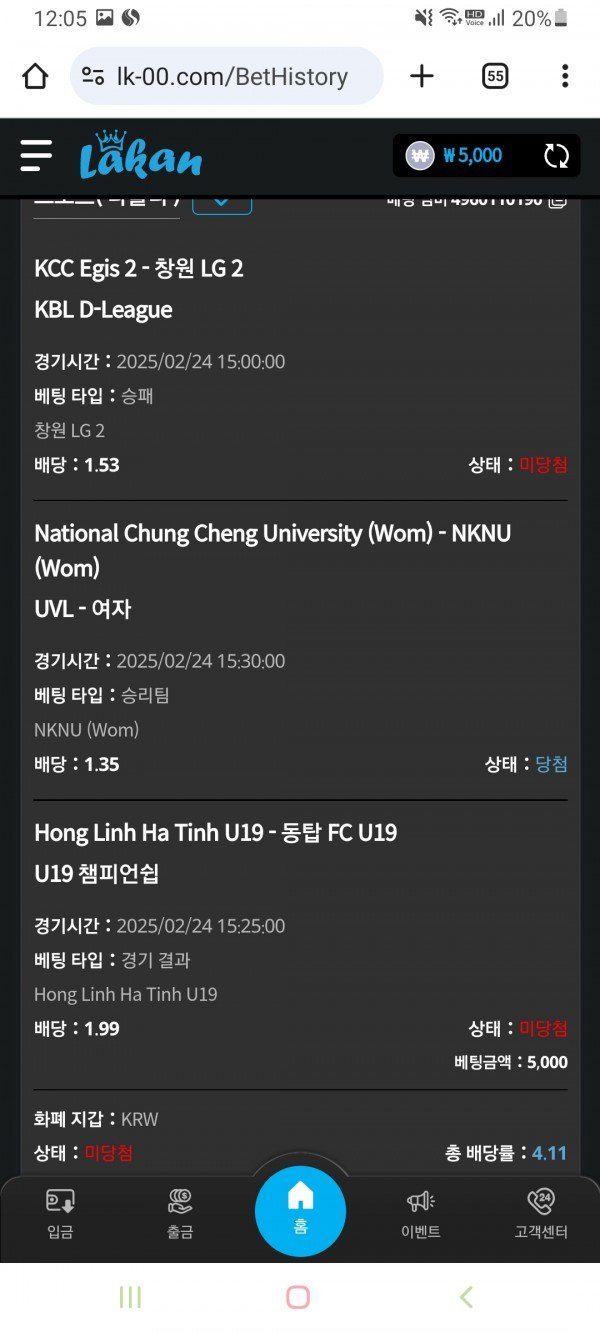Image resolution: width=600 pixels, height=1333 pixels.
Task: Expand the dropdown chevron near the top
Action: (221, 202)
